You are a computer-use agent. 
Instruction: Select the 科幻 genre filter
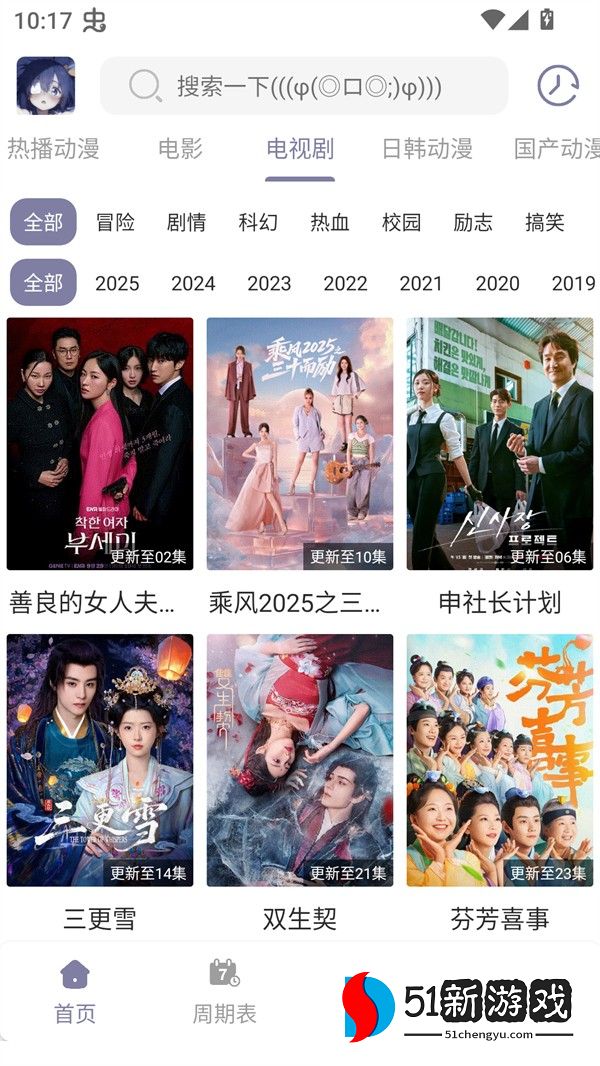pos(258,222)
